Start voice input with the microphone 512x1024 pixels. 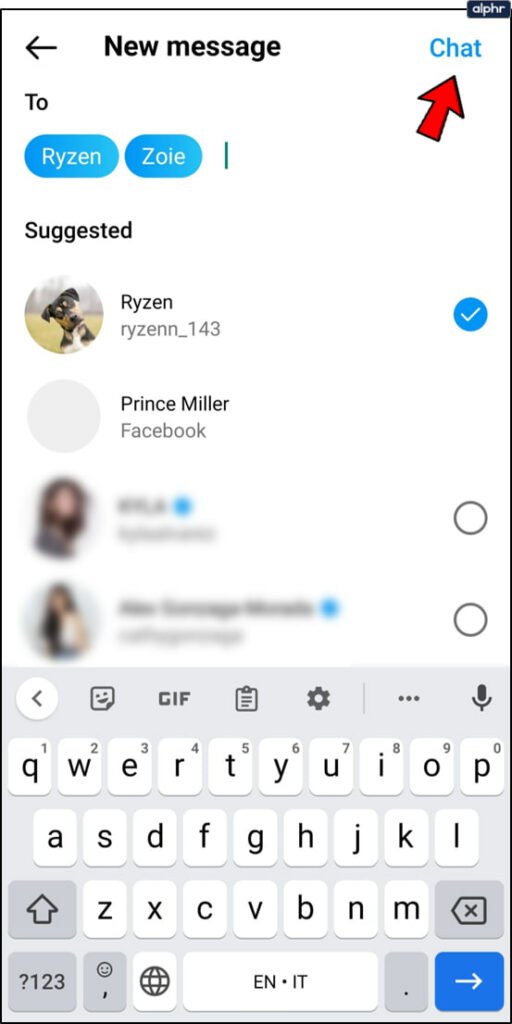pos(481,699)
